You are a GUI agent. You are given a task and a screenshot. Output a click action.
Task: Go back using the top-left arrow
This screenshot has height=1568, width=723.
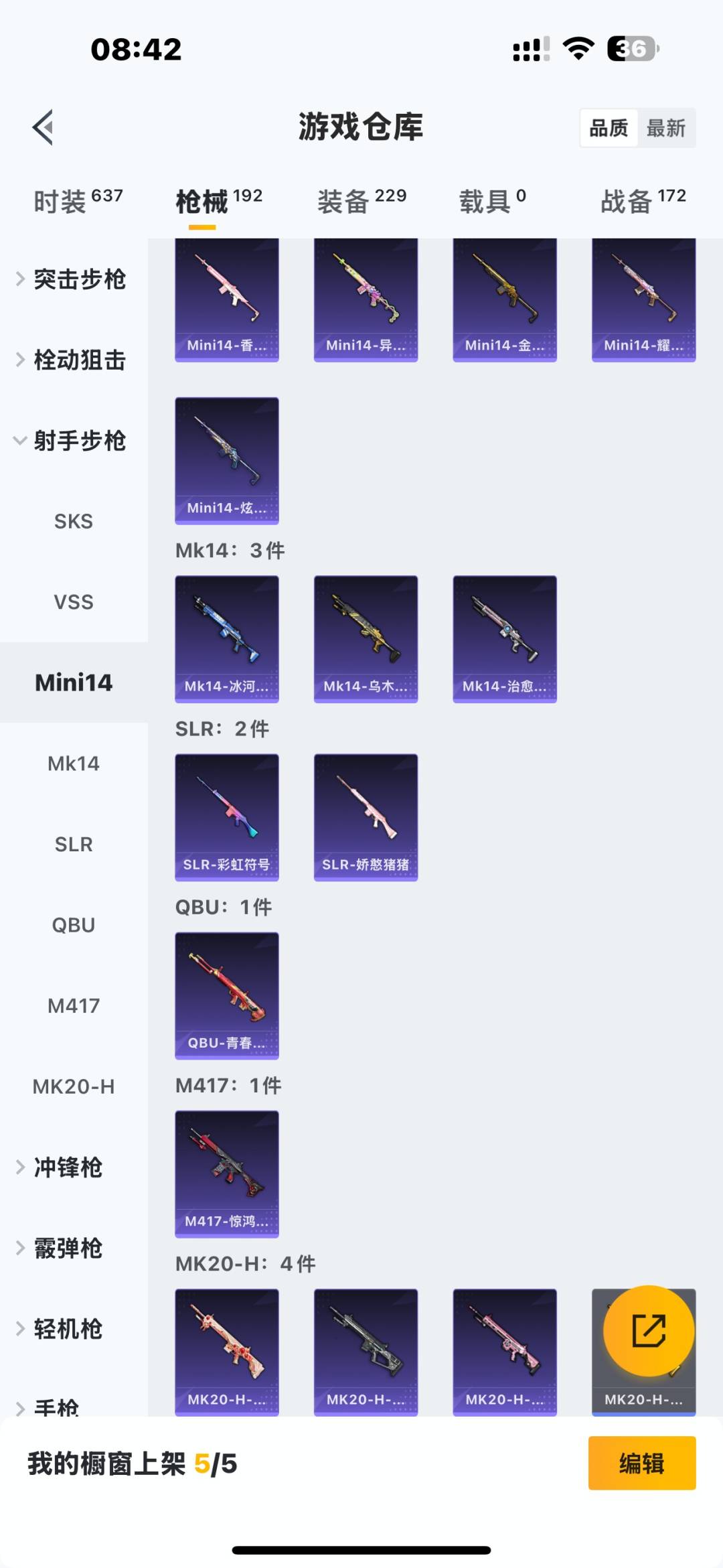point(44,127)
